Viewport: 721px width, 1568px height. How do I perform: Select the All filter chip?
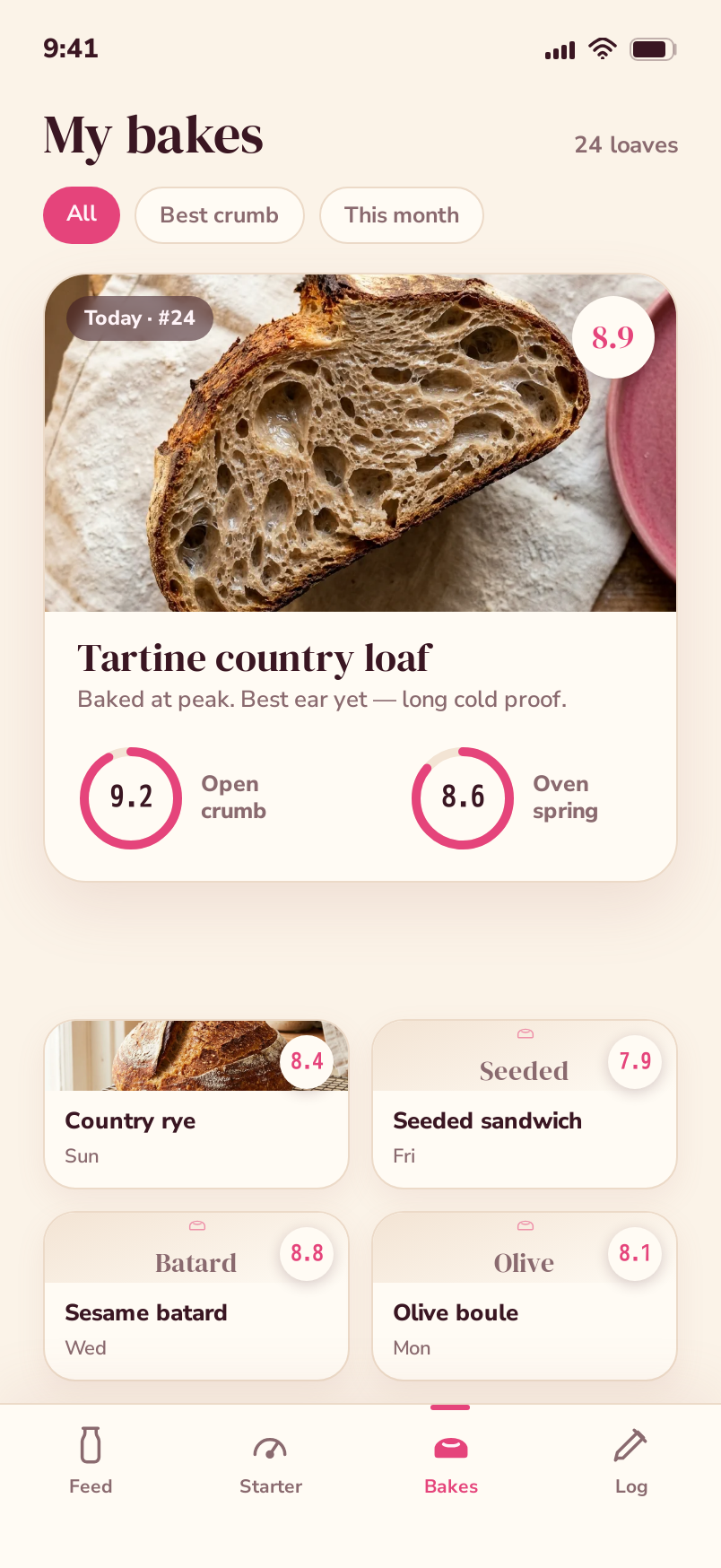(x=82, y=215)
